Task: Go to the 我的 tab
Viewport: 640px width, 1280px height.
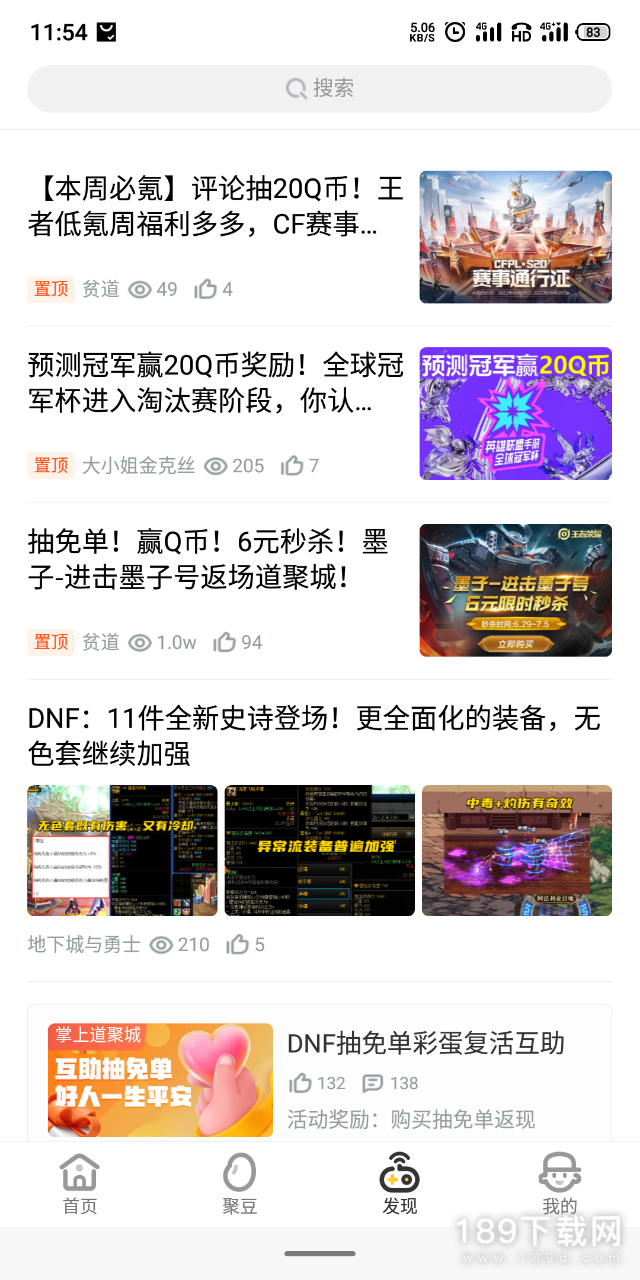Action: (x=560, y=1184)
